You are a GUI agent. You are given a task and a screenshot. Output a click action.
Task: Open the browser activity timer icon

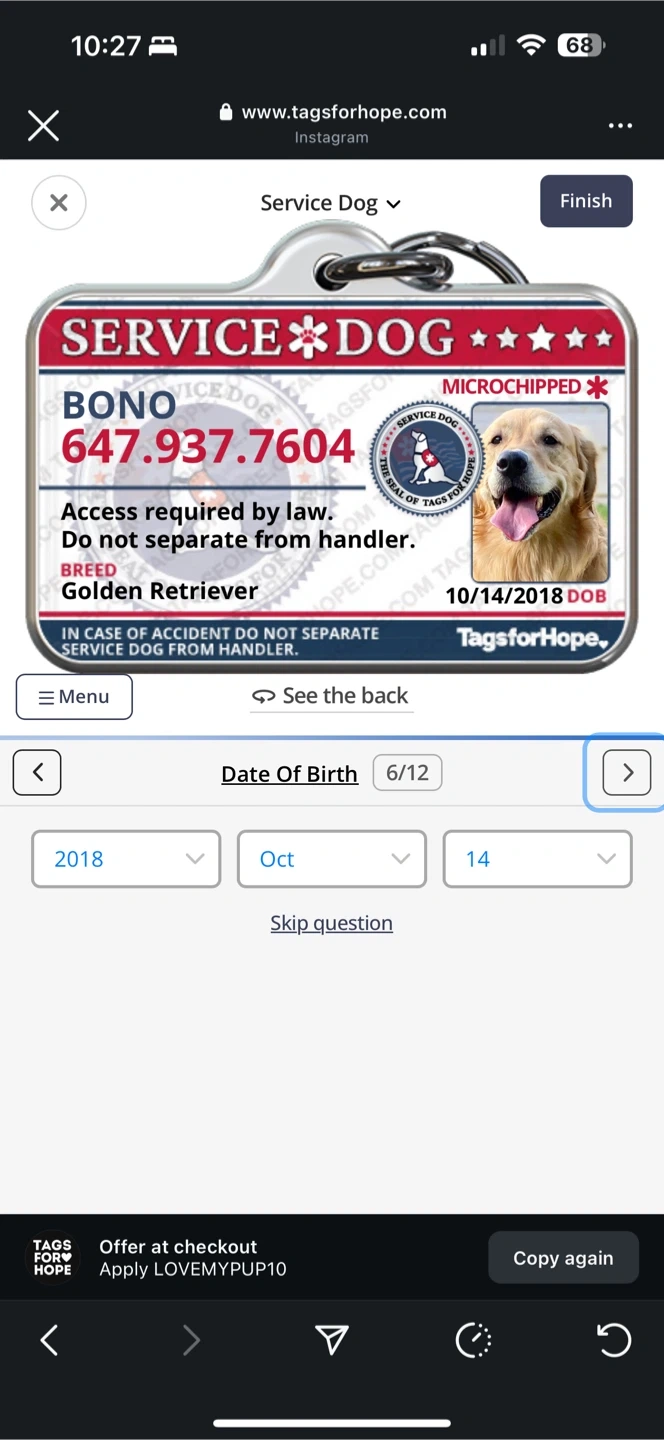[x=474, y=1340]
